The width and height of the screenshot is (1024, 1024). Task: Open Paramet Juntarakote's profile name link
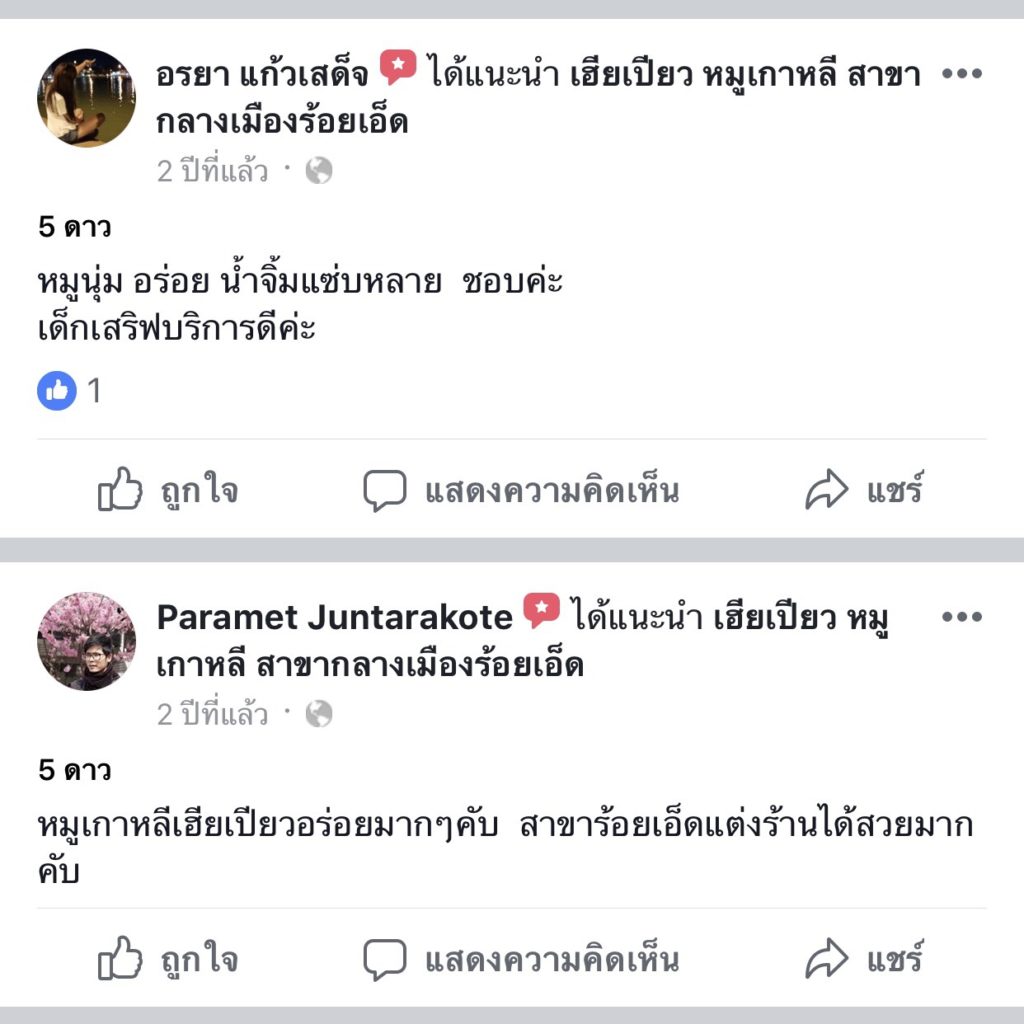pos(334,618)
